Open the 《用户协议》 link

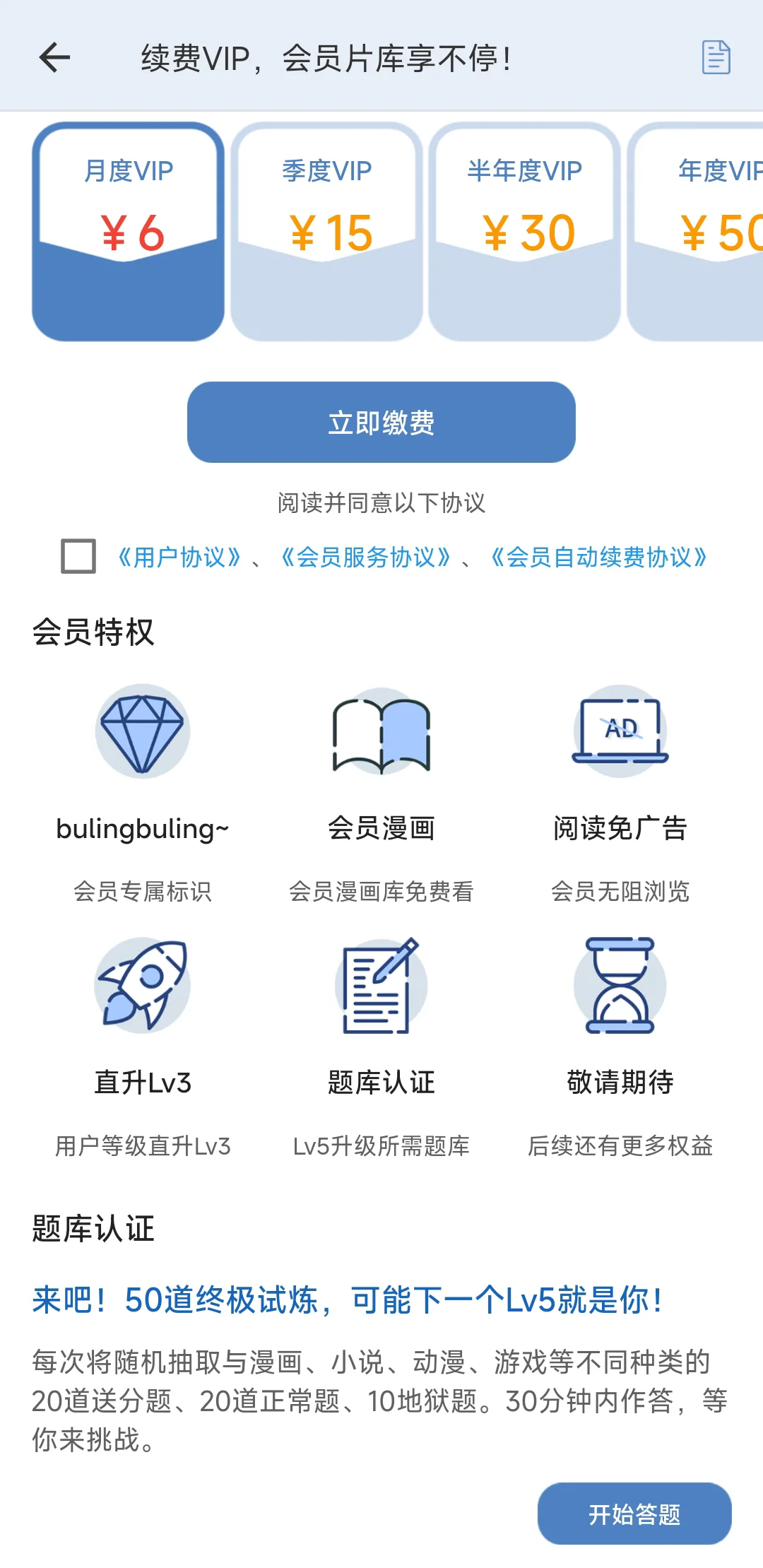pos(179,558)
